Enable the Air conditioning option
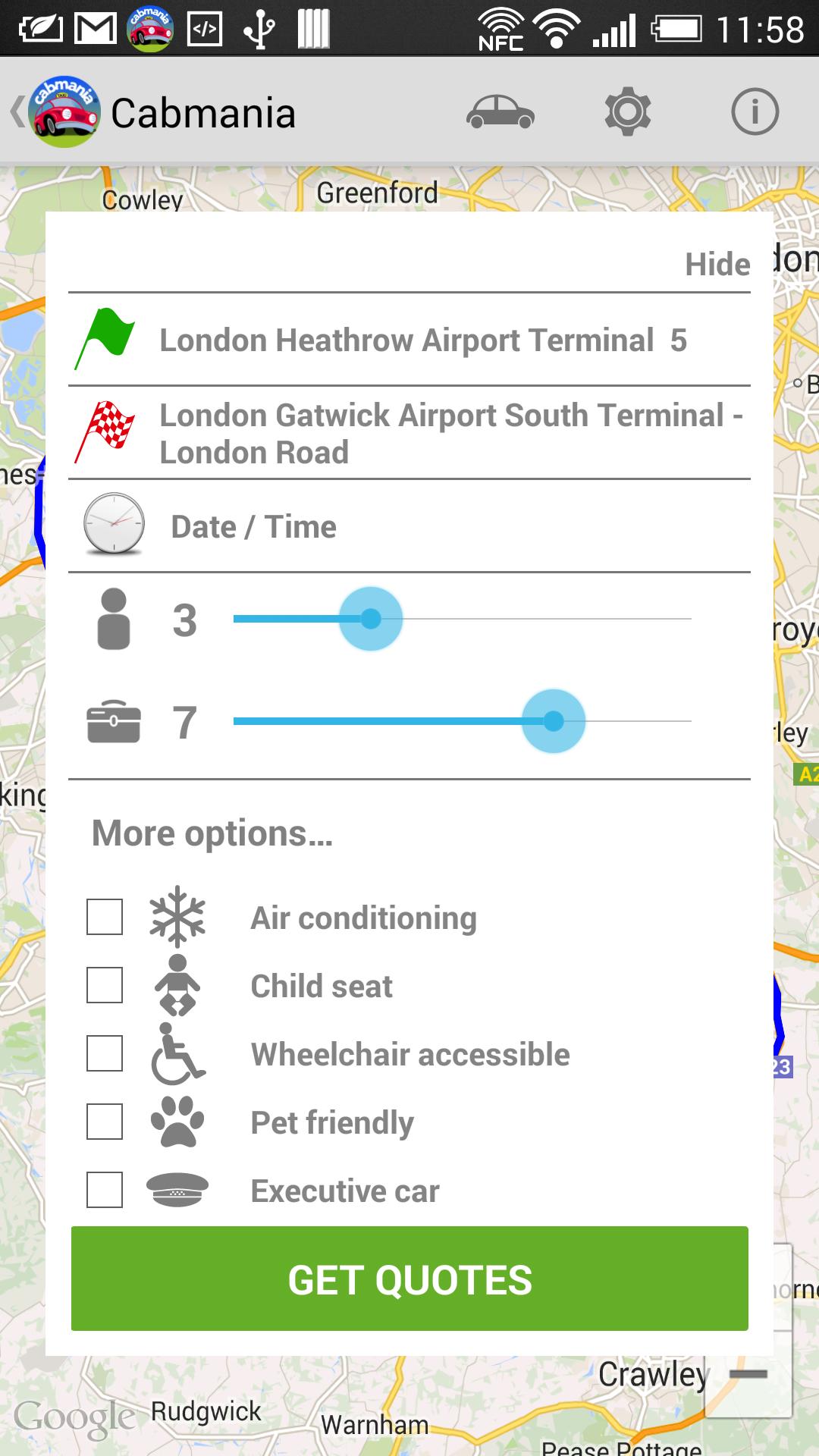Screen dimensions: 819x1456 (104, 917)
